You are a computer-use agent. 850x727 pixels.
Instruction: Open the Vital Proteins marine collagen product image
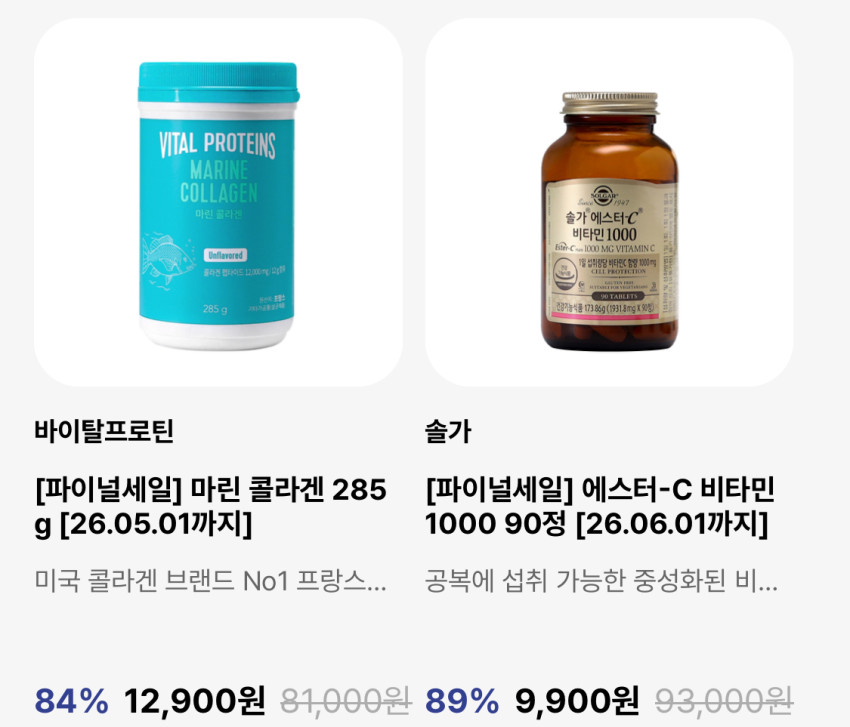click(x=218, y=204)
